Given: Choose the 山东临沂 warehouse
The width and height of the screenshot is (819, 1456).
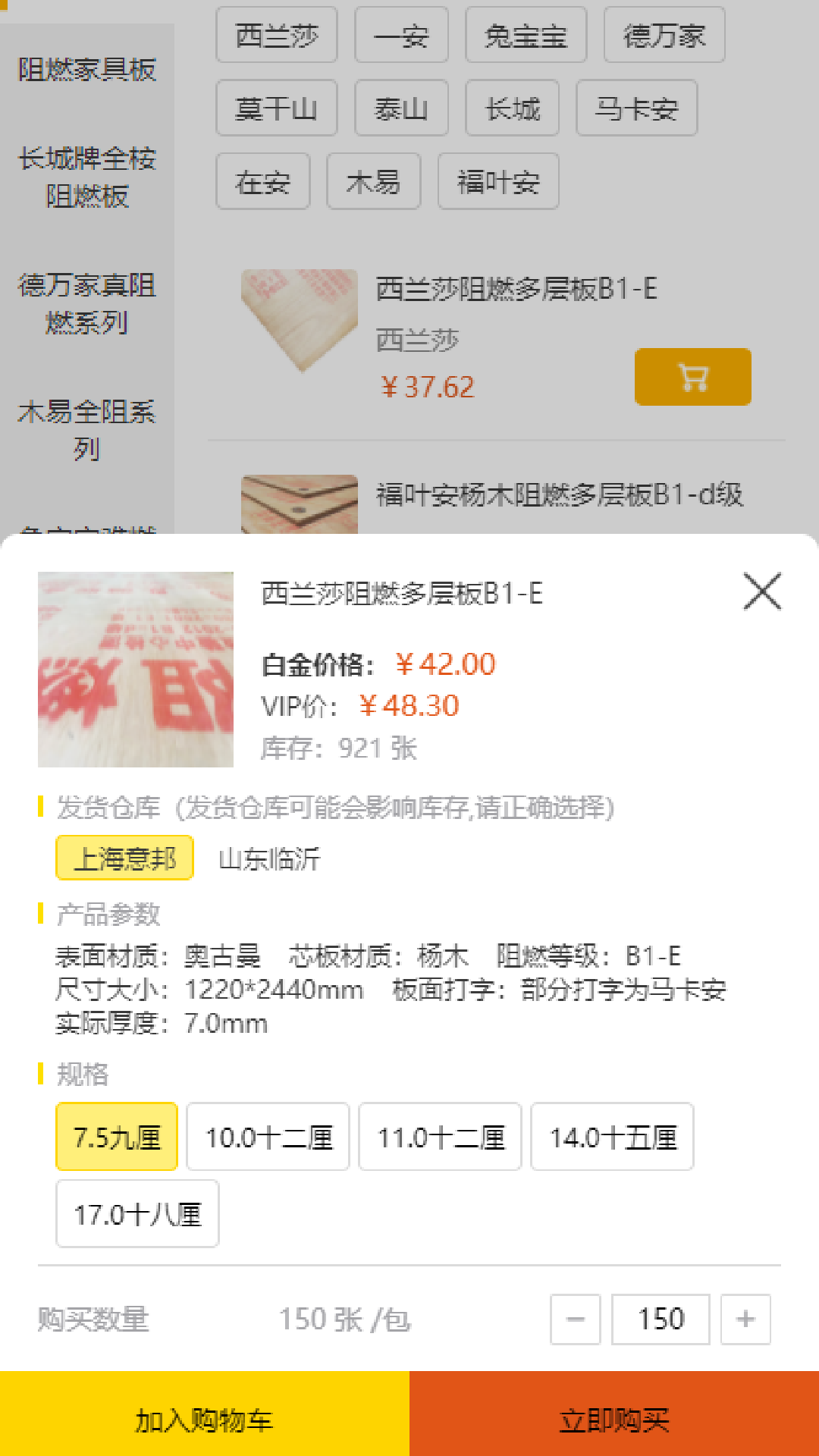Looking at the screenshot, I should [x=269, y=858].
